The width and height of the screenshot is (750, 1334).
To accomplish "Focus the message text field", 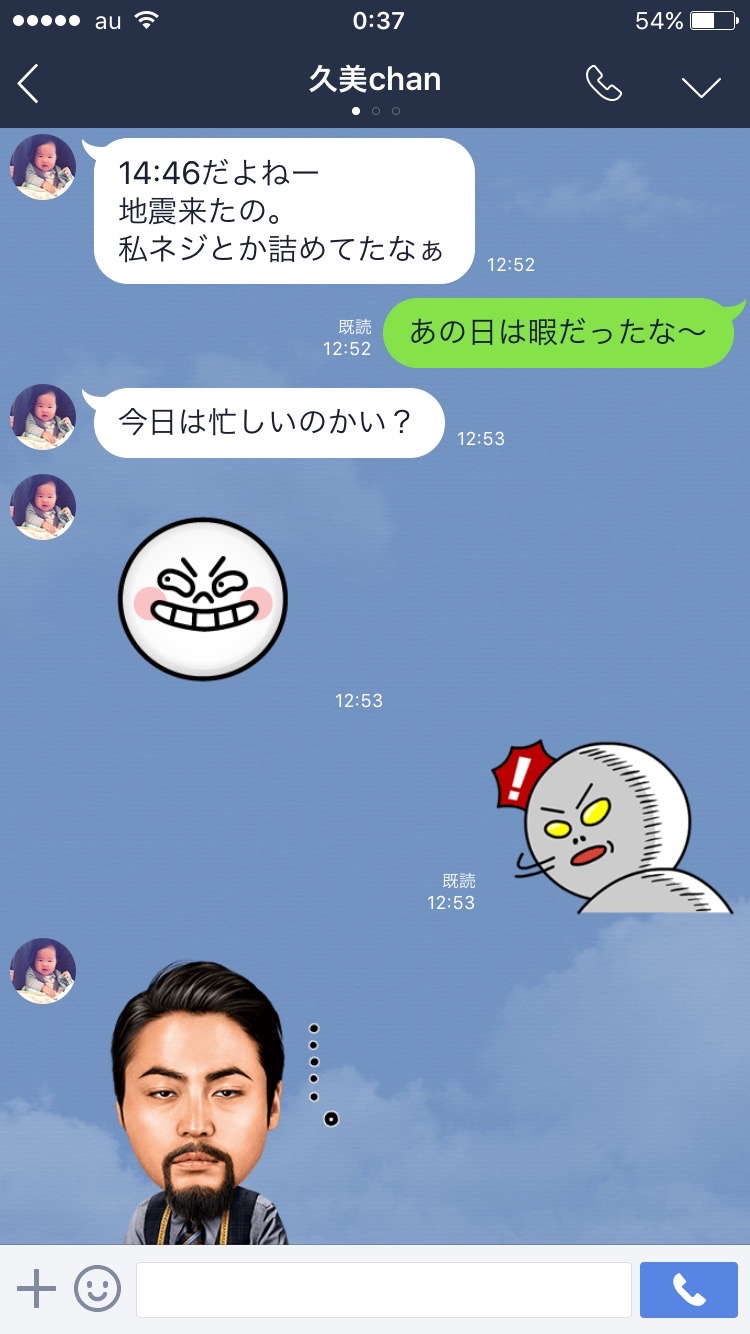I will 384,1290.
